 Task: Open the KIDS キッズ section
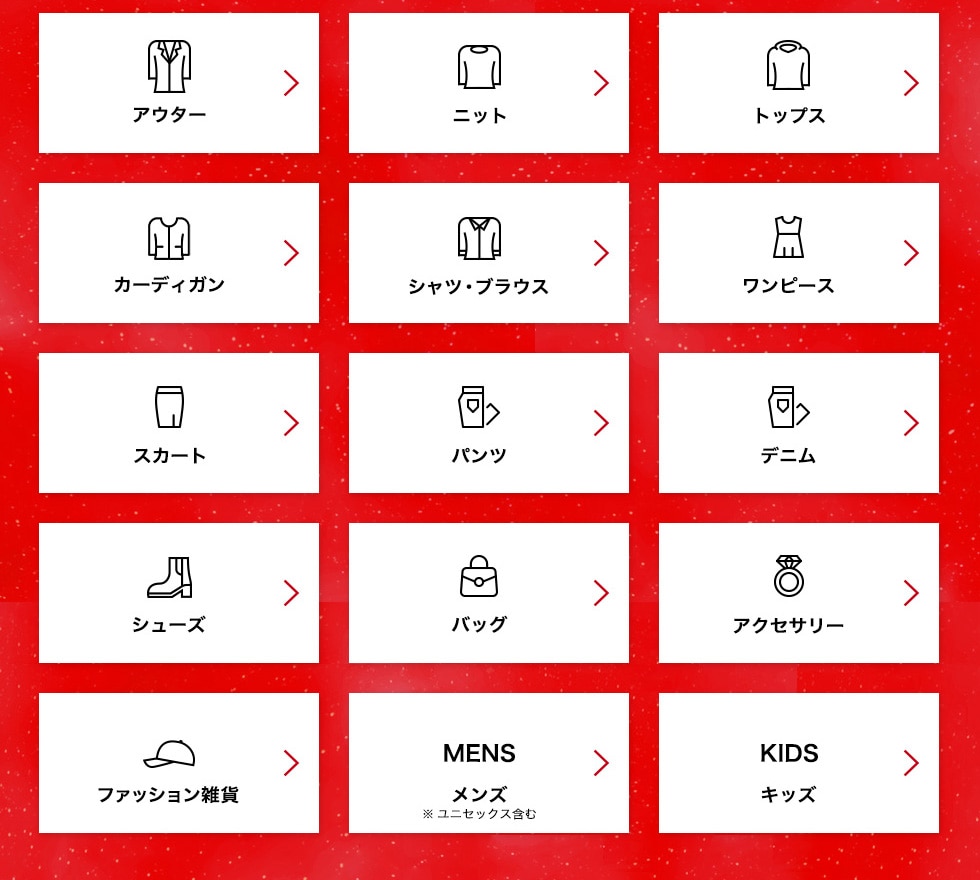[x=798, y=763]
